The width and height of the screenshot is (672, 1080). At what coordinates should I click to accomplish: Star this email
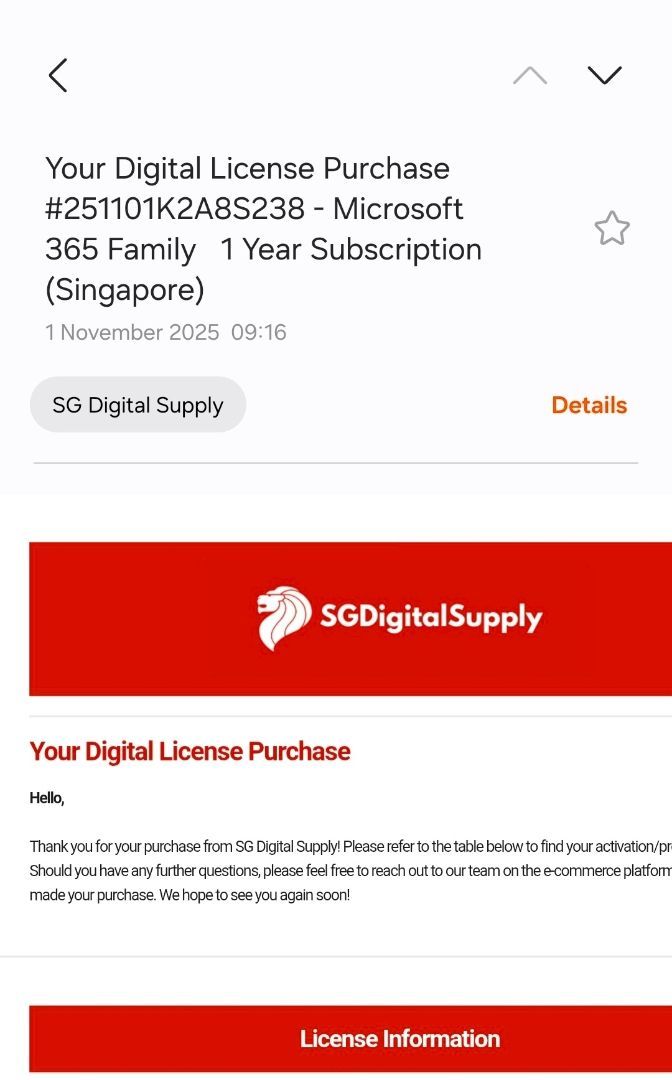pos(612,229)
